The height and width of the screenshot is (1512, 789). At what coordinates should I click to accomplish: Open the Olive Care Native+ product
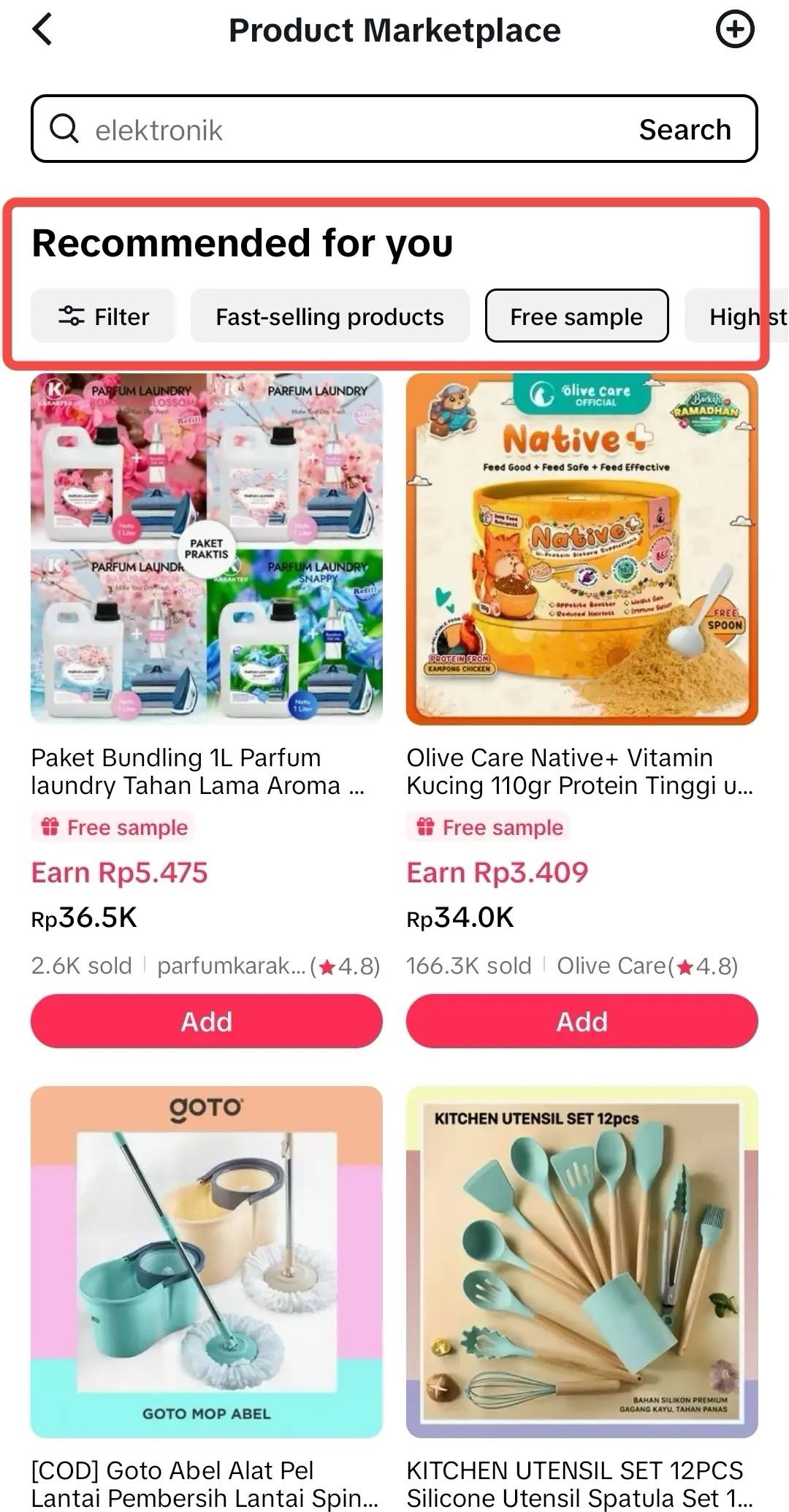582,549
